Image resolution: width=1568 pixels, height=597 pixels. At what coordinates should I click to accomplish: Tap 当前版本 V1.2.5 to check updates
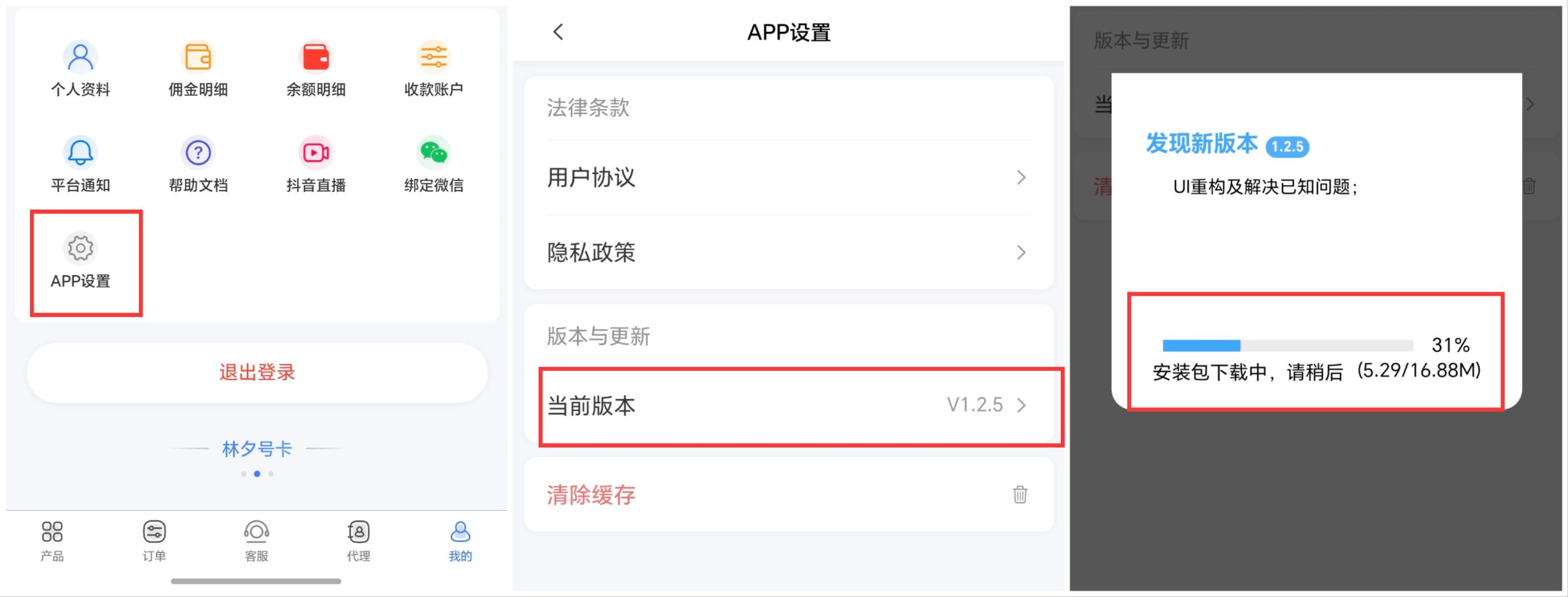coord(789,405)
